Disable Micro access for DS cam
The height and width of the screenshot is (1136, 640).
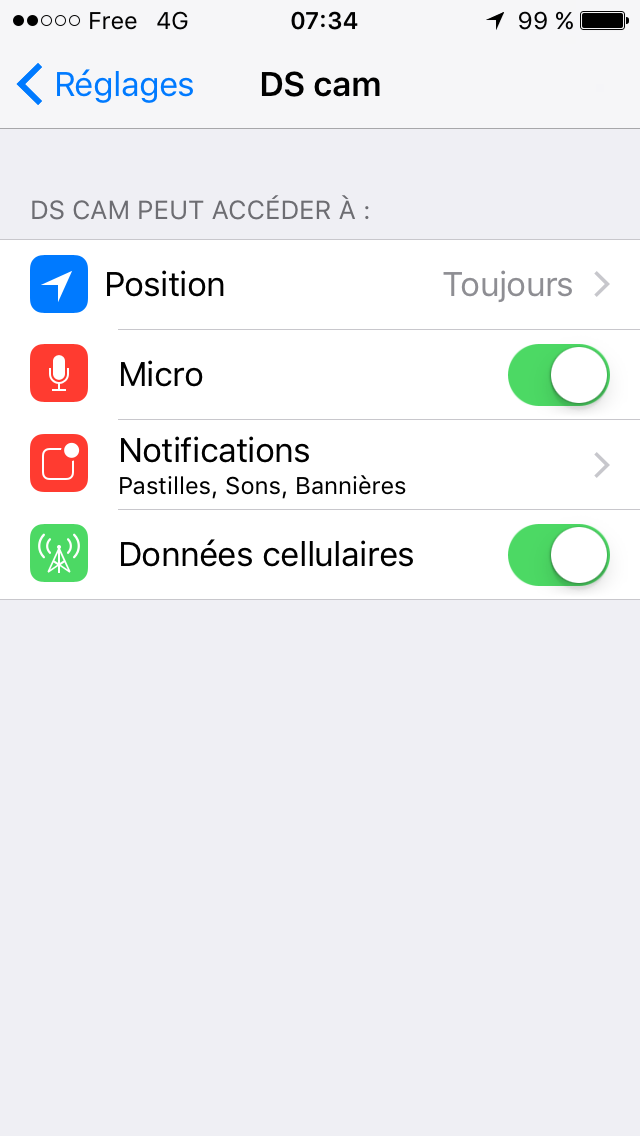pos(558,375)
